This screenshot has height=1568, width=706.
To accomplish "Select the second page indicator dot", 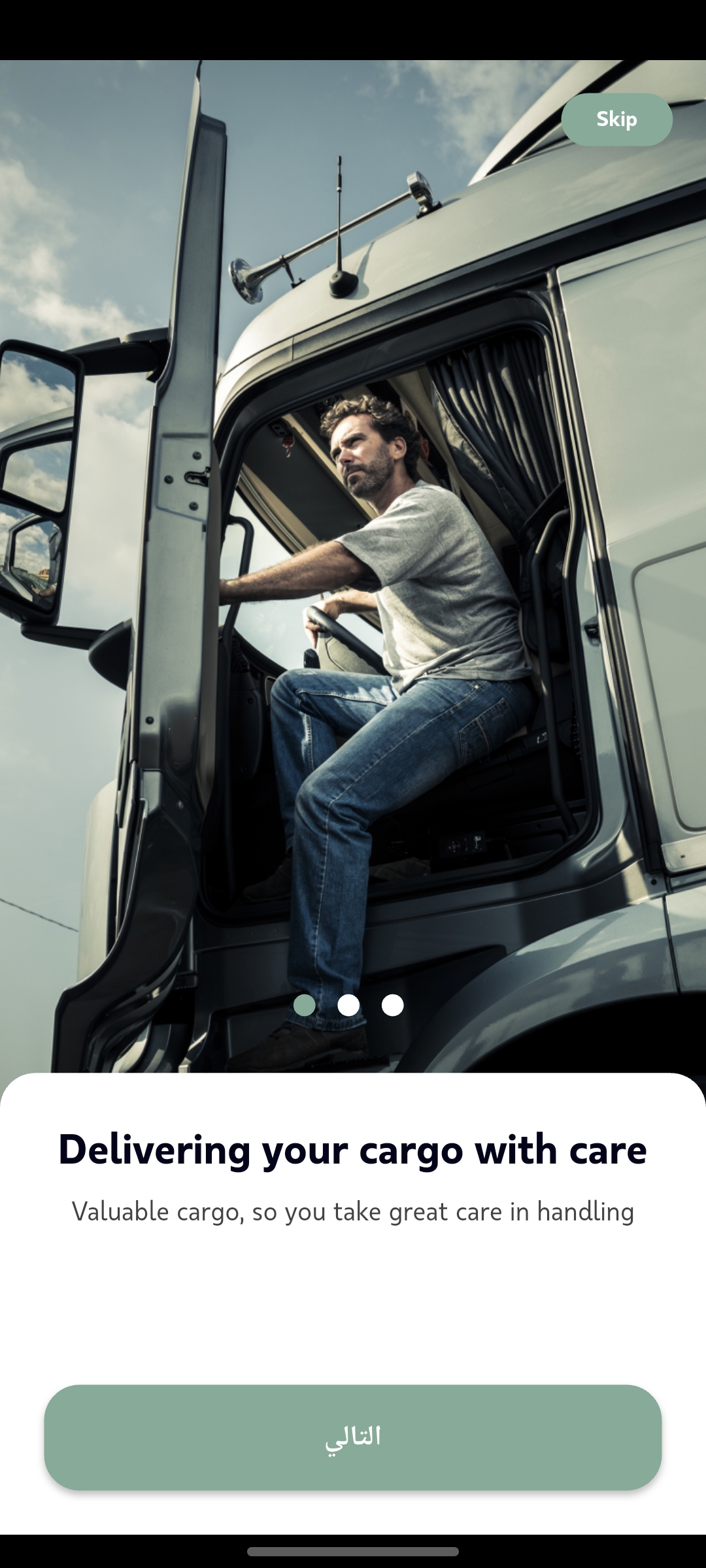I will click(x=348, y=1005).
